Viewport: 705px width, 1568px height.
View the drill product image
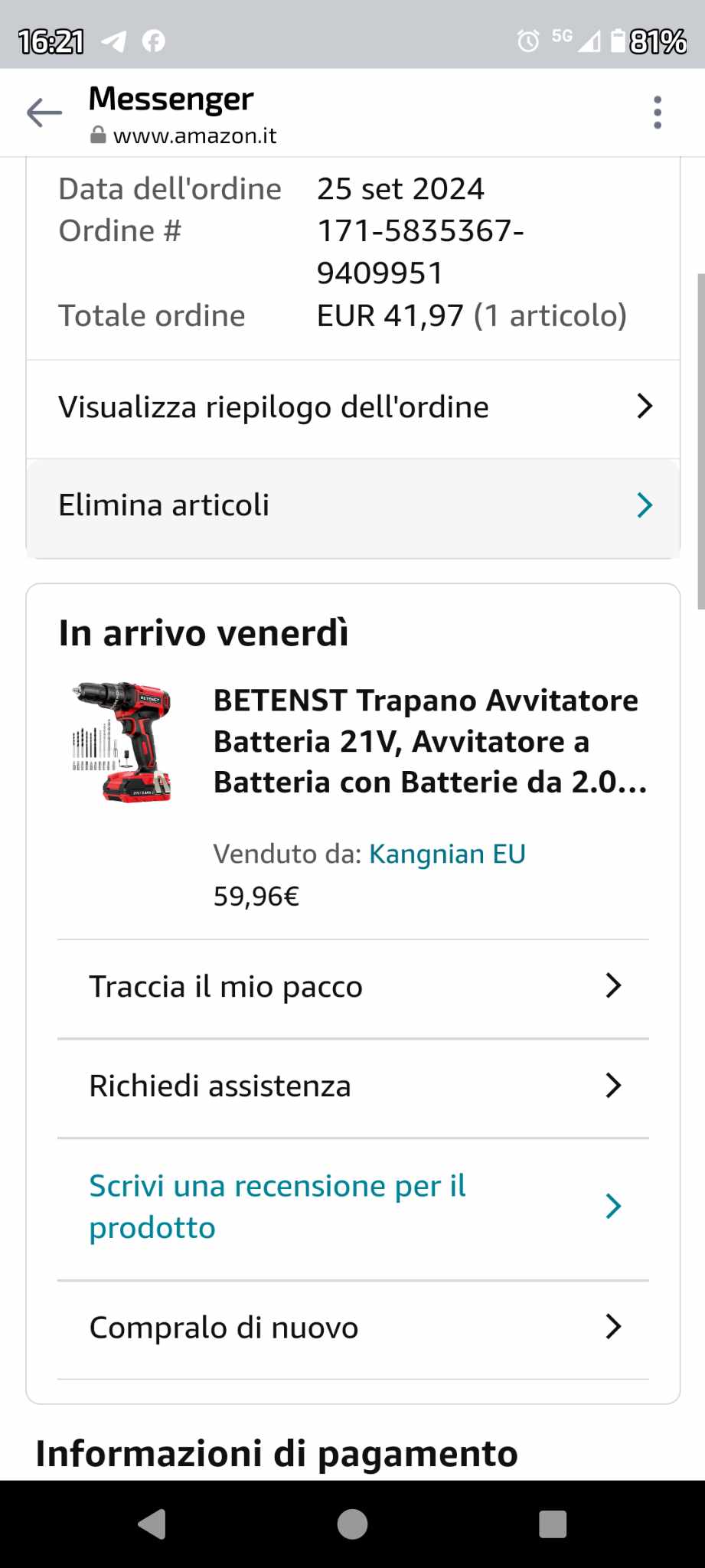coord(122,741)
